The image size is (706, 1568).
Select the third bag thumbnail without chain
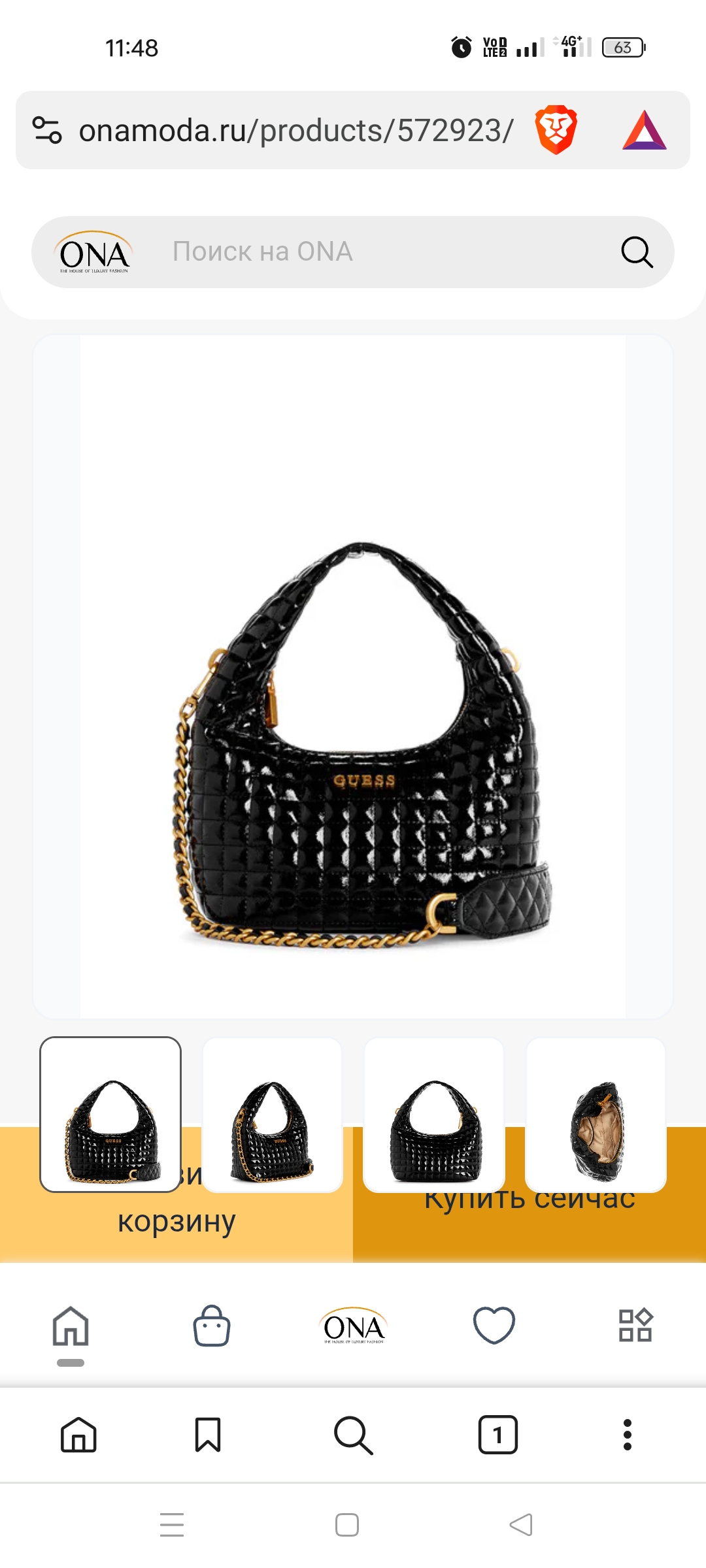click(x=434, y=1115)
